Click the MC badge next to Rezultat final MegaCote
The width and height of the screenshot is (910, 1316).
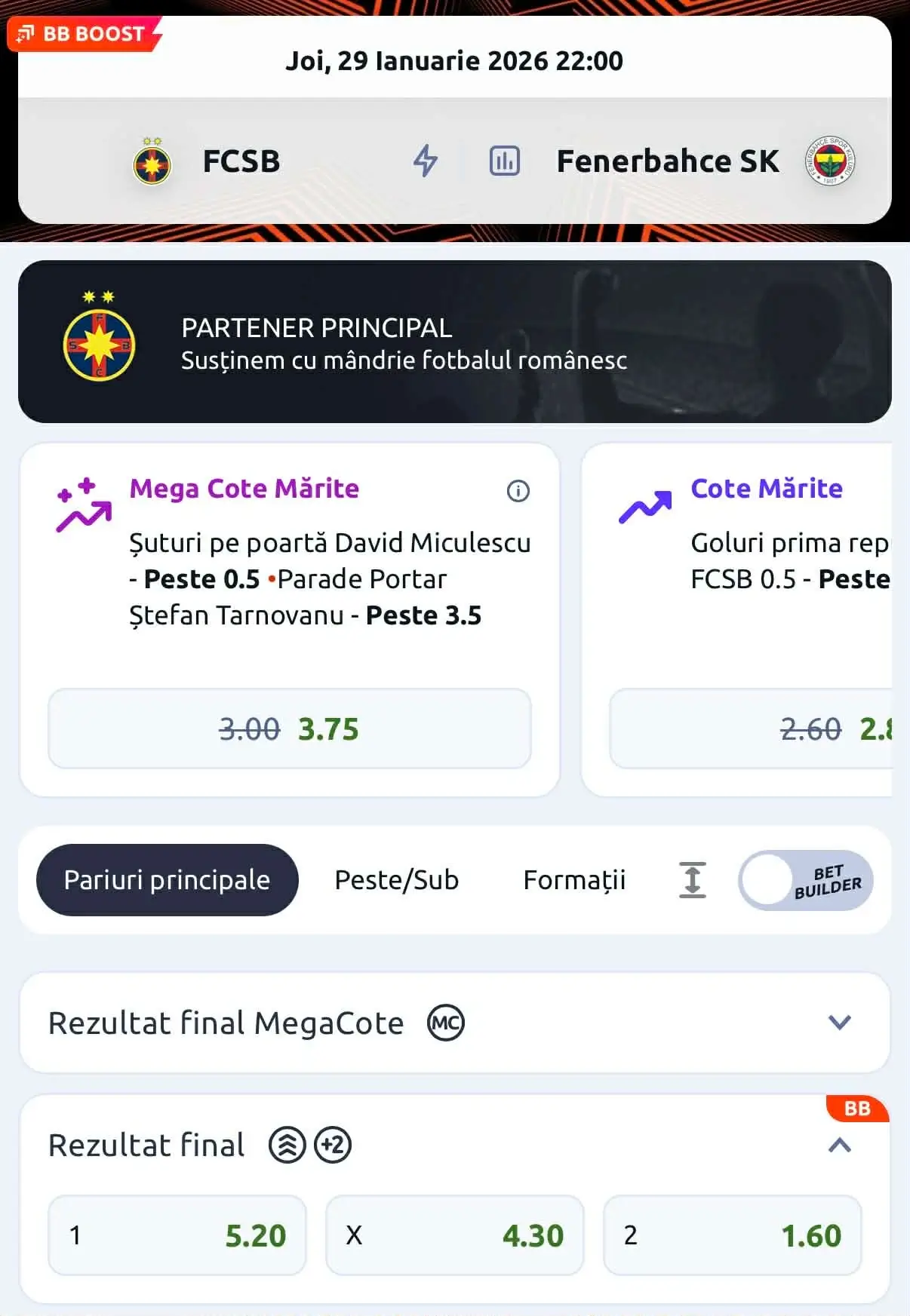[444, 1023]
